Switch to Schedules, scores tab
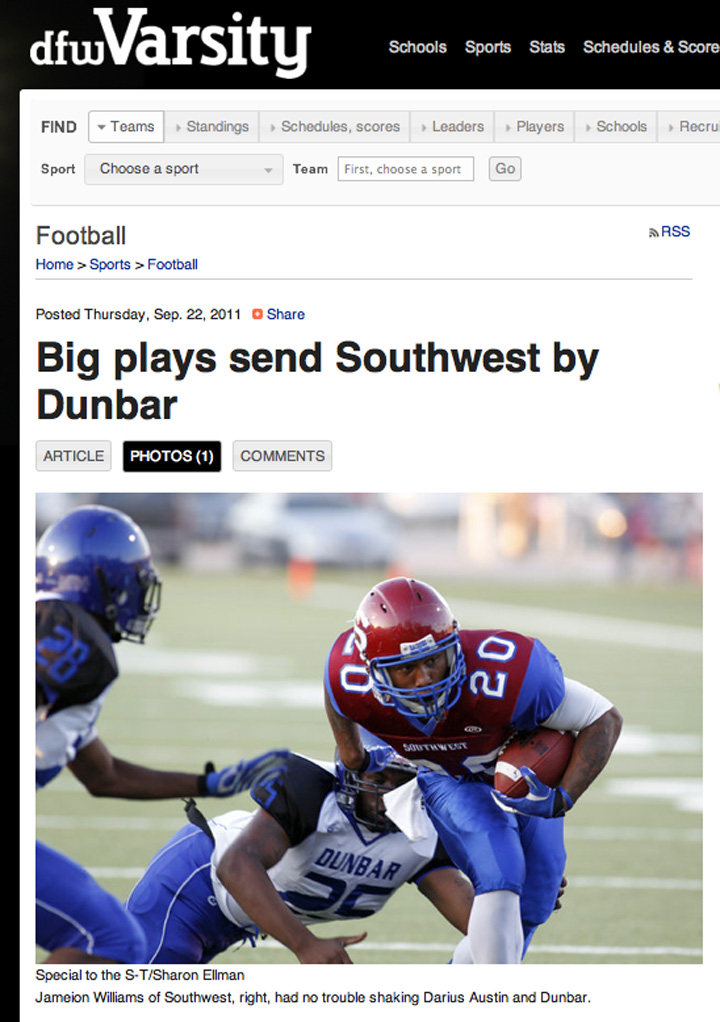 (334, 126)
